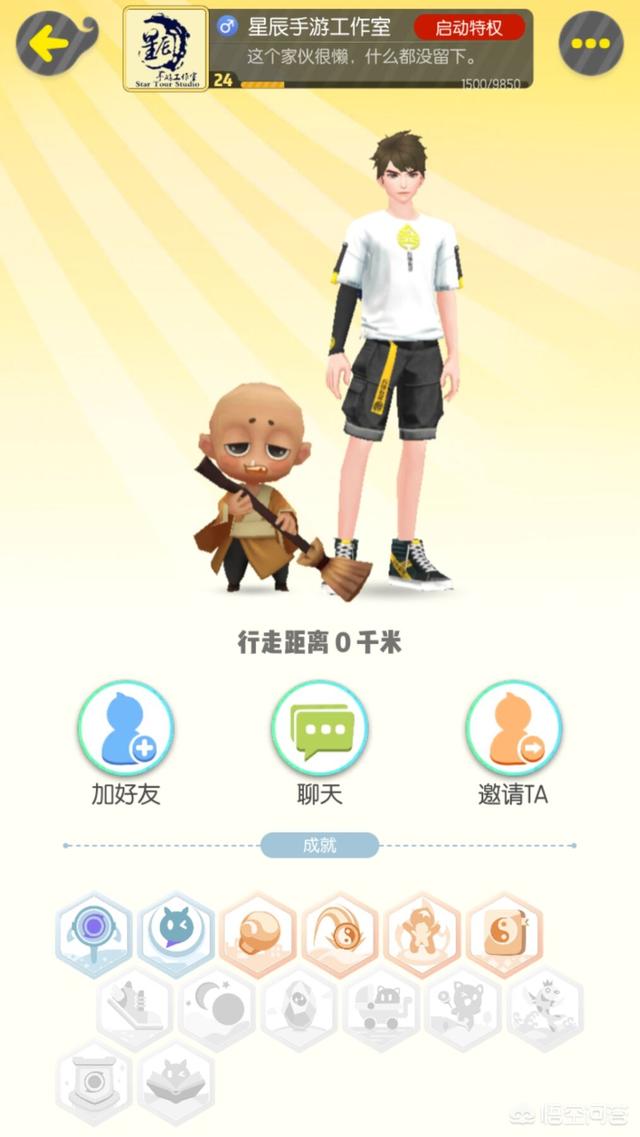View the locked moon achievement badge
640x1137 pixels.
click(x=217, y=1010)
